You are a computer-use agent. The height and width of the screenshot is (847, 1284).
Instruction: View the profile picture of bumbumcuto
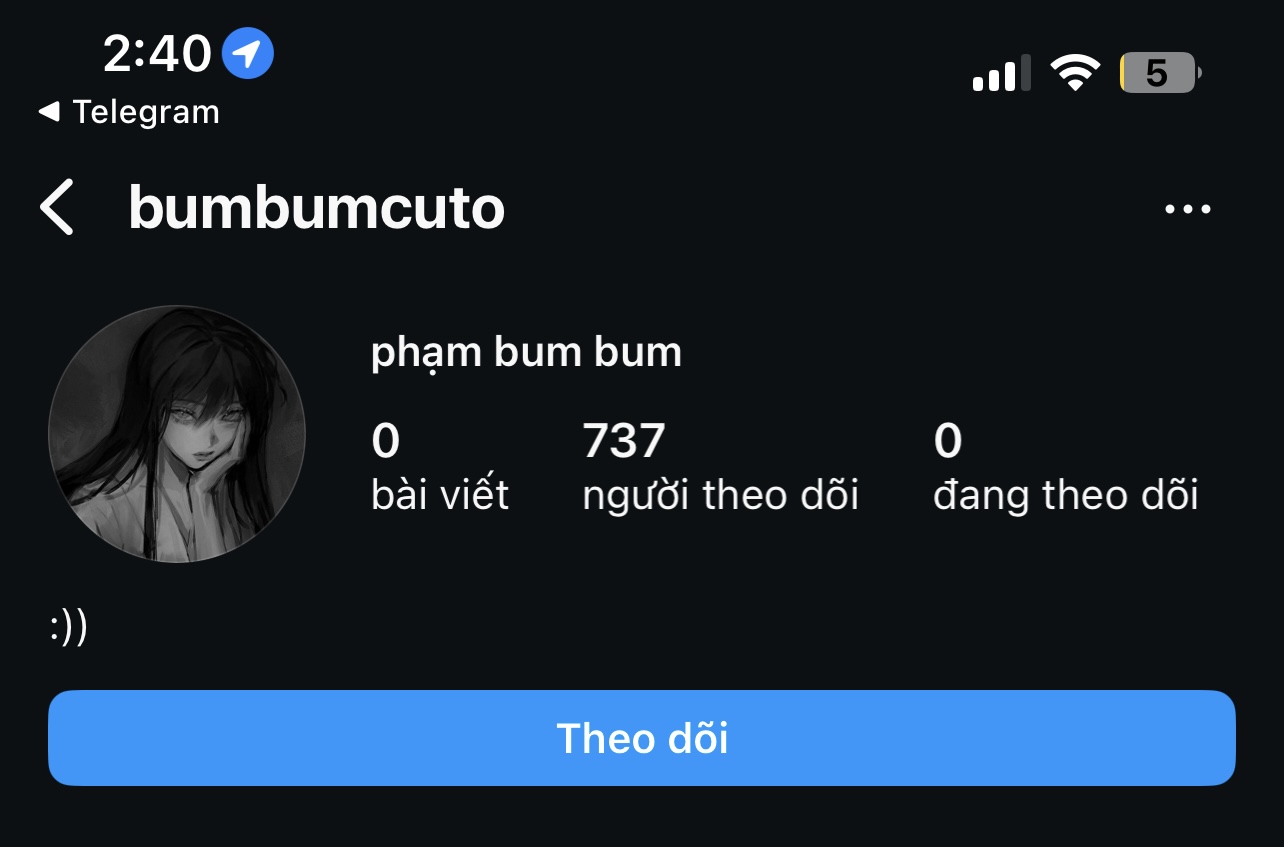click(x=177, y=434)
